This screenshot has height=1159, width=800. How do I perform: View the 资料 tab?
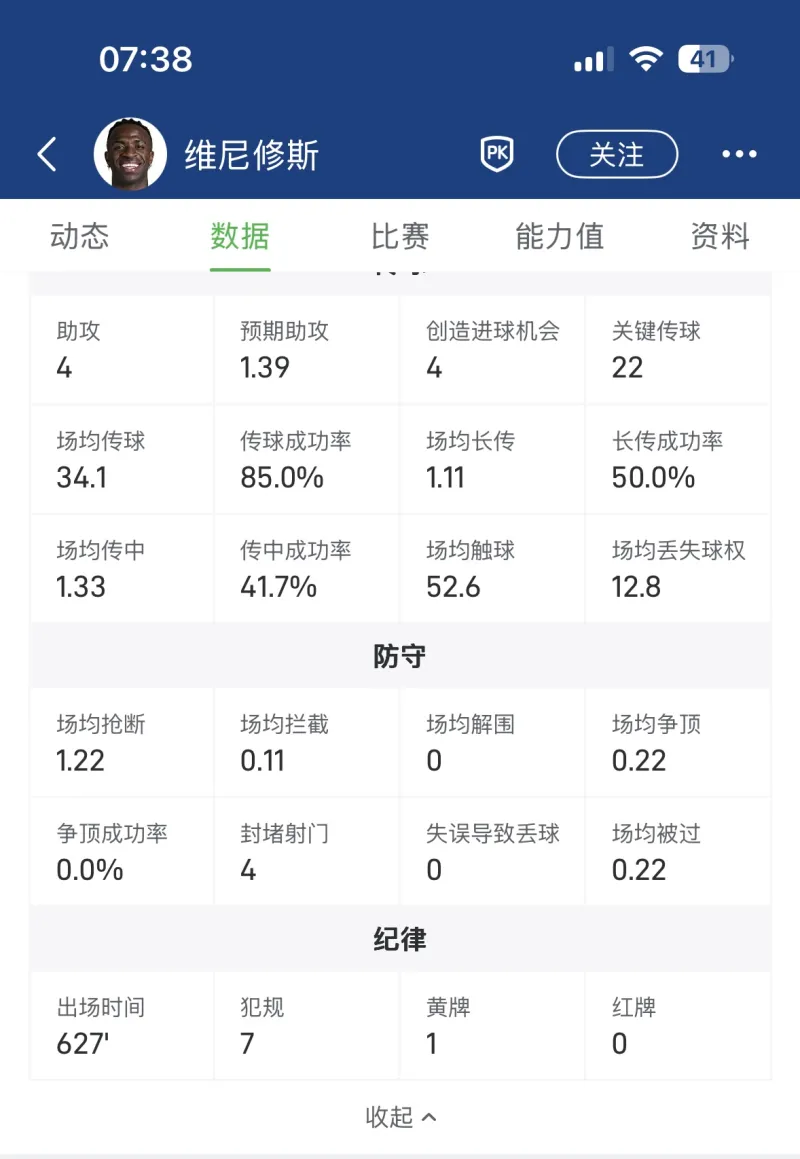click(720, 237)
